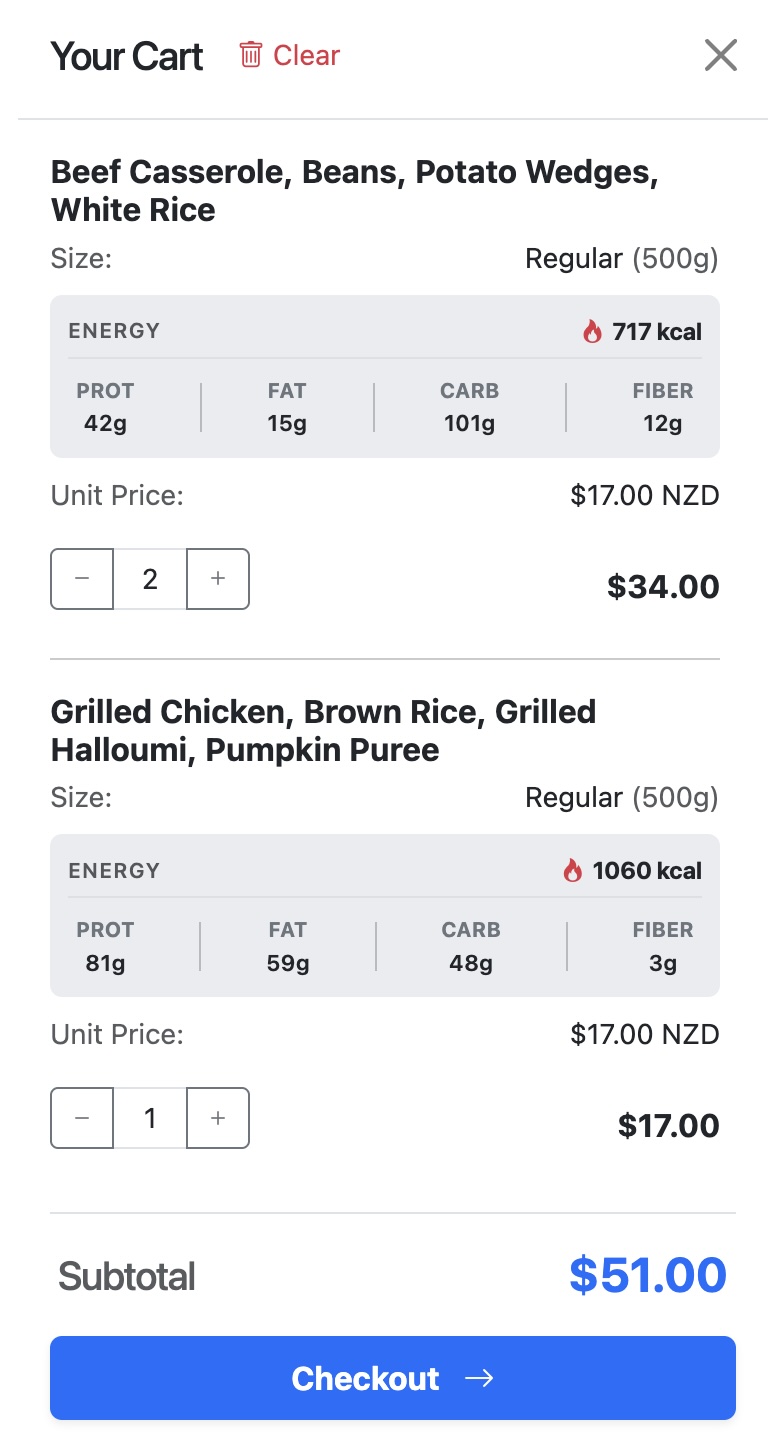Click the X icon to close the cart
Image resolution: width=778 pixels, height=1440 pixels.
[720, 56]
